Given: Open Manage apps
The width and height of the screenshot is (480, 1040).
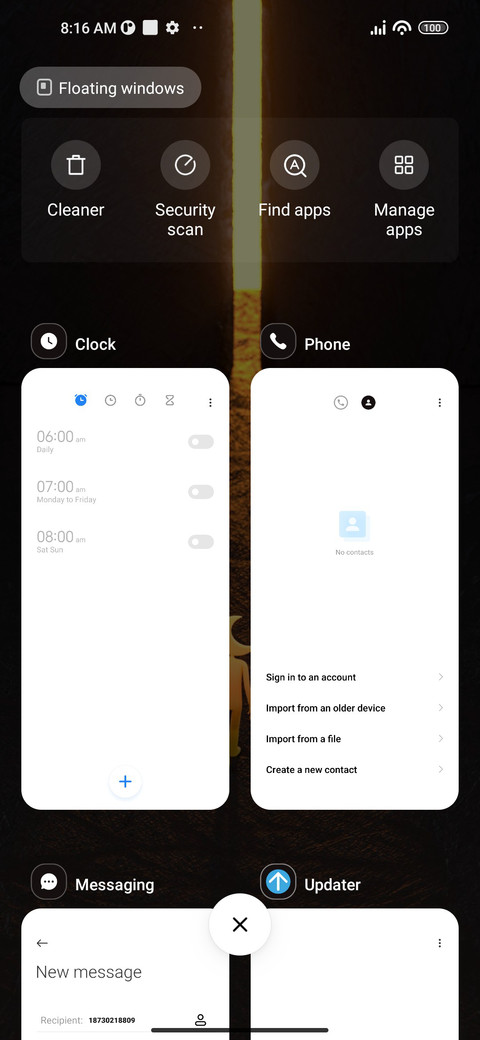Looking at the screenshot, I should (x=404, y=190).
